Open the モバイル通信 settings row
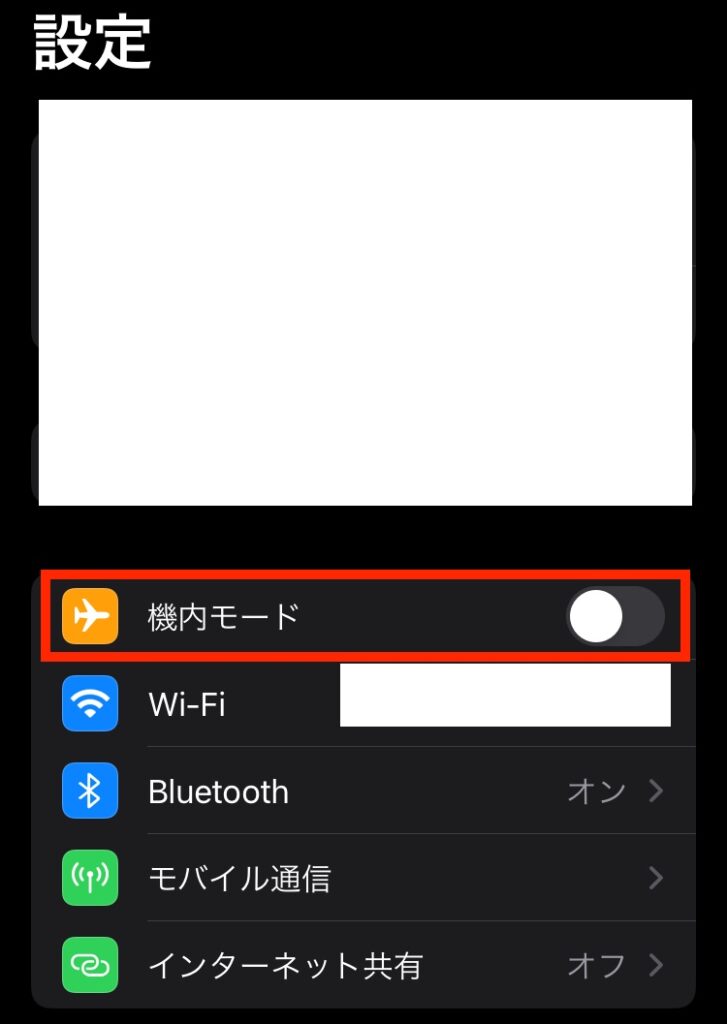The width and height of the screenshot is (727, 1024). point(300,878)
